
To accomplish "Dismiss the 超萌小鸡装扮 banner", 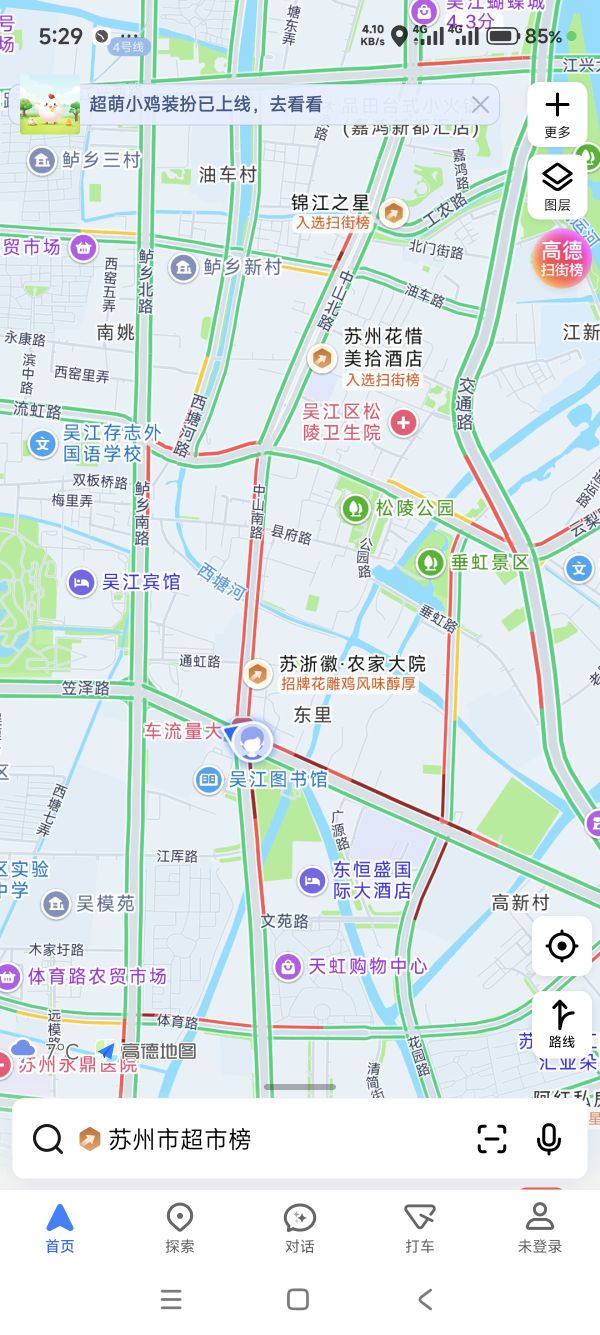I will (x=480, y=105).
